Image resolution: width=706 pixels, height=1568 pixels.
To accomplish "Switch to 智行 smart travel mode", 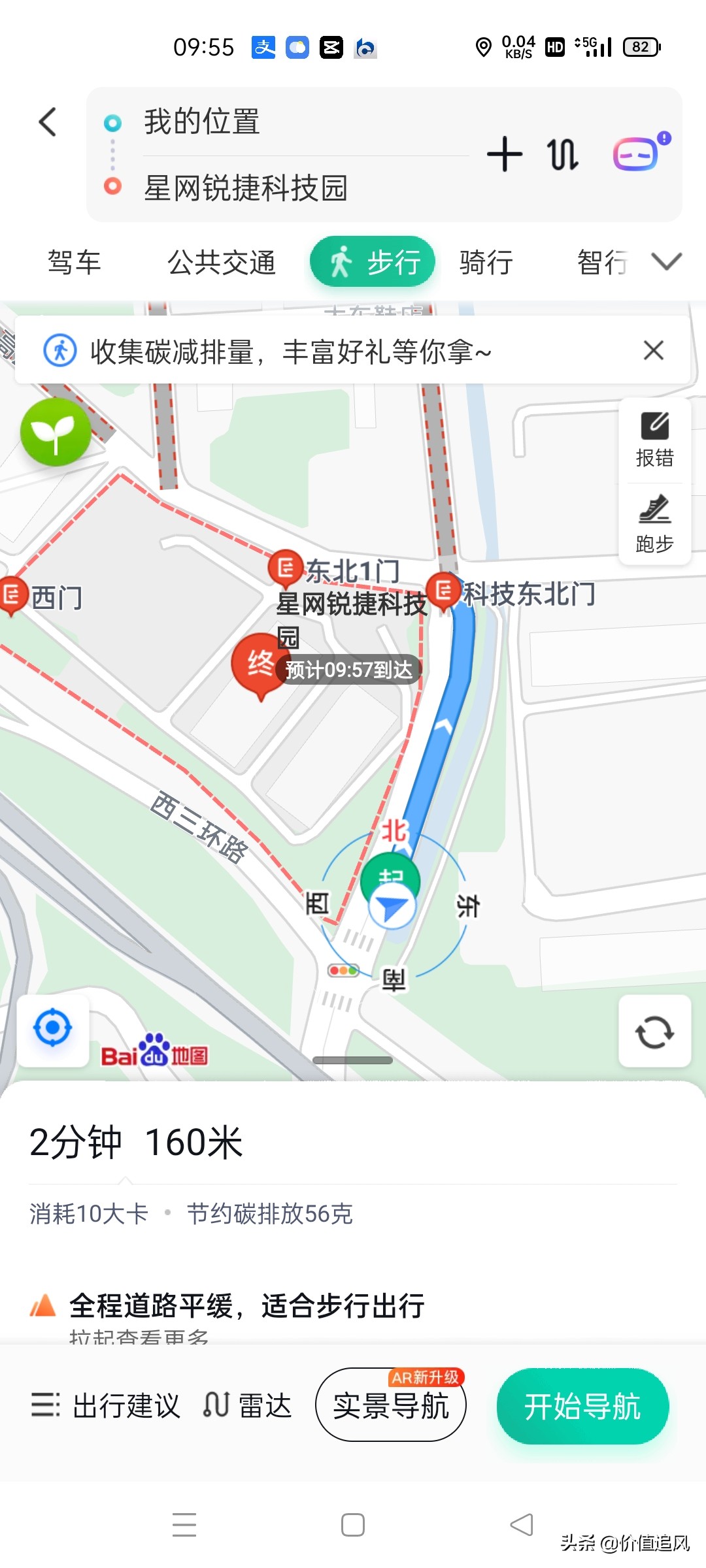I will click(x=602, y=261).
